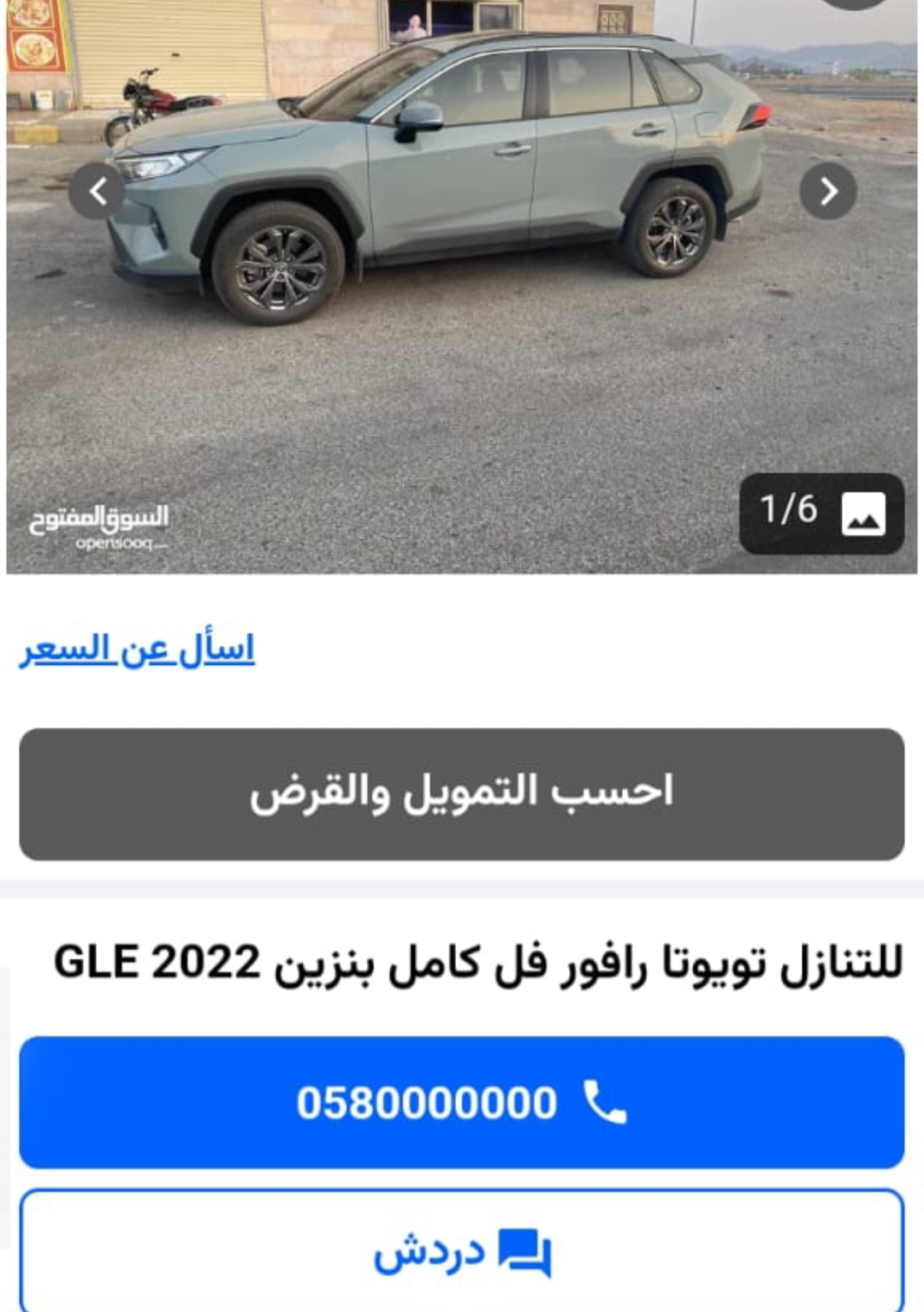Call the seller at 0580000000
Screen dimensions: 924x1312
pos(462,1102)
